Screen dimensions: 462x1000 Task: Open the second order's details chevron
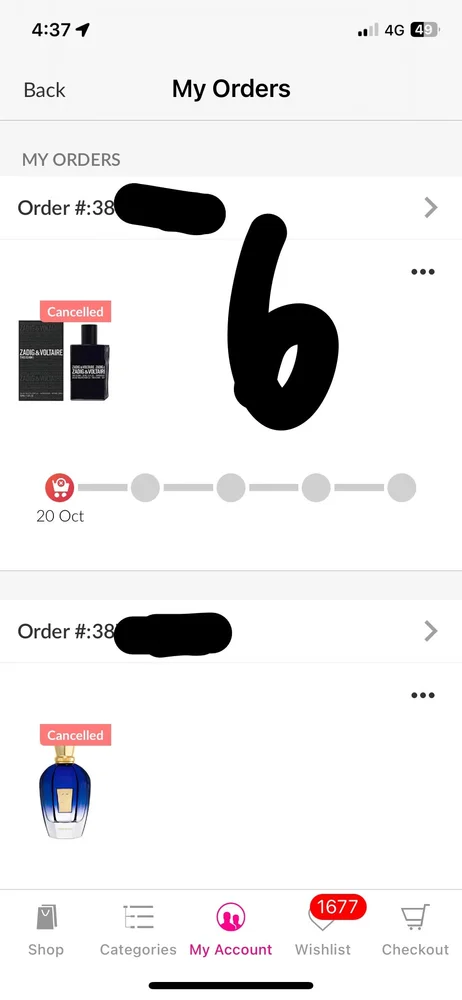point(431,631)
